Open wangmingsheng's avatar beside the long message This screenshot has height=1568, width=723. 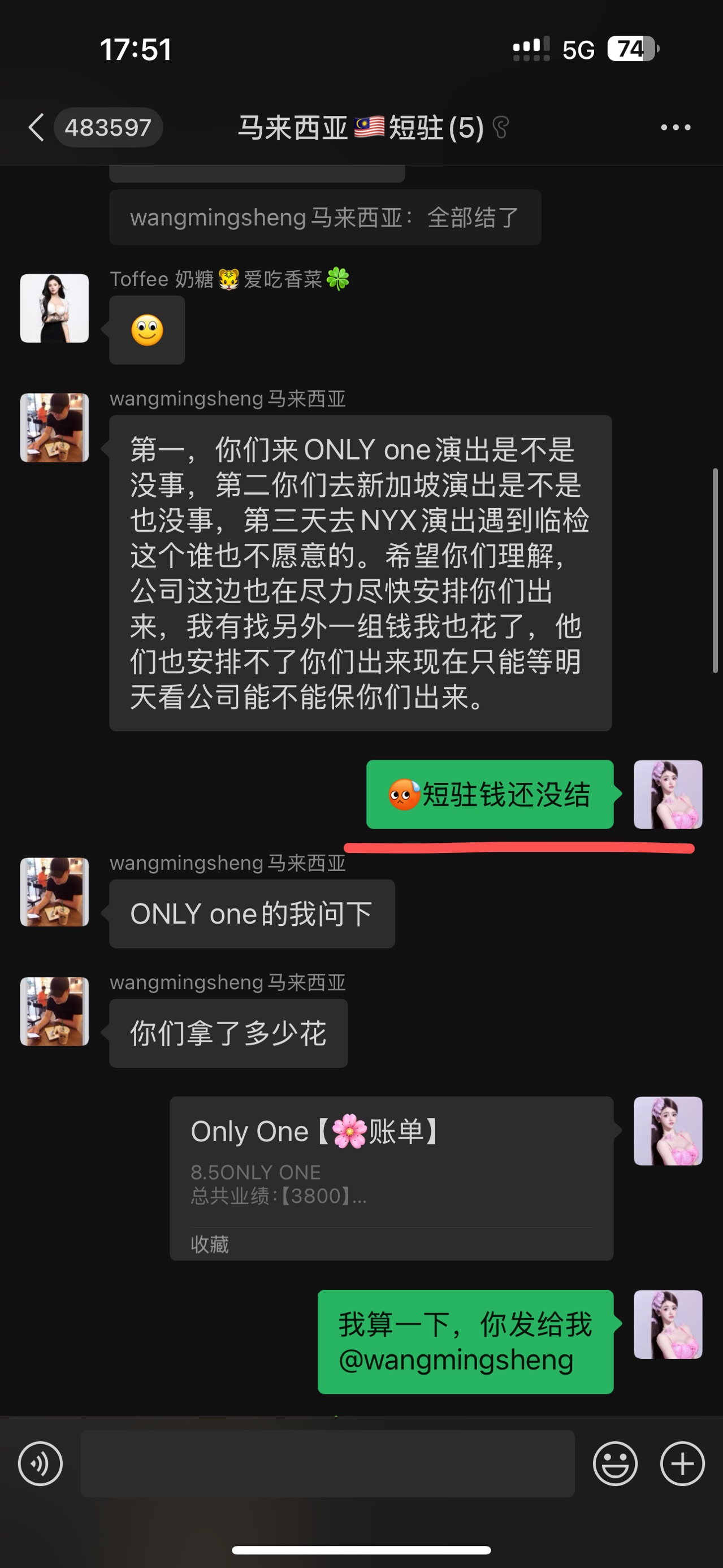click(x=55, y=427)
